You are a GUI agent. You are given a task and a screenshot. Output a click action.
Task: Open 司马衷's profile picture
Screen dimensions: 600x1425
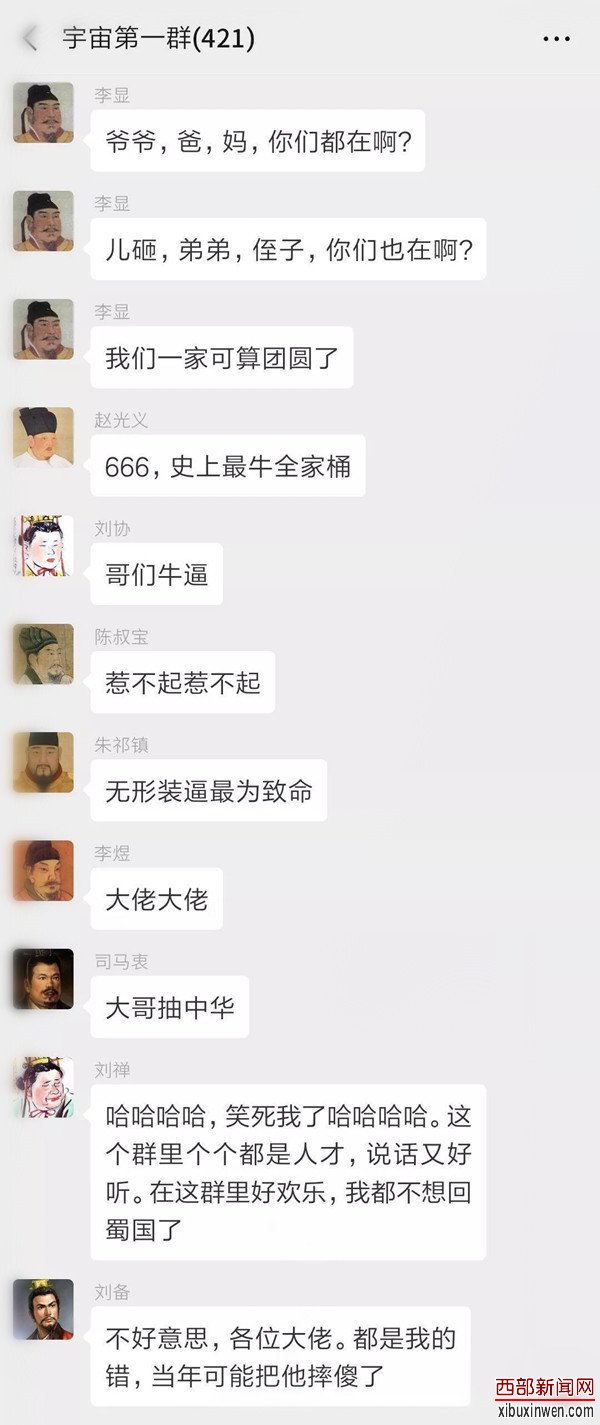click(43, 978)
